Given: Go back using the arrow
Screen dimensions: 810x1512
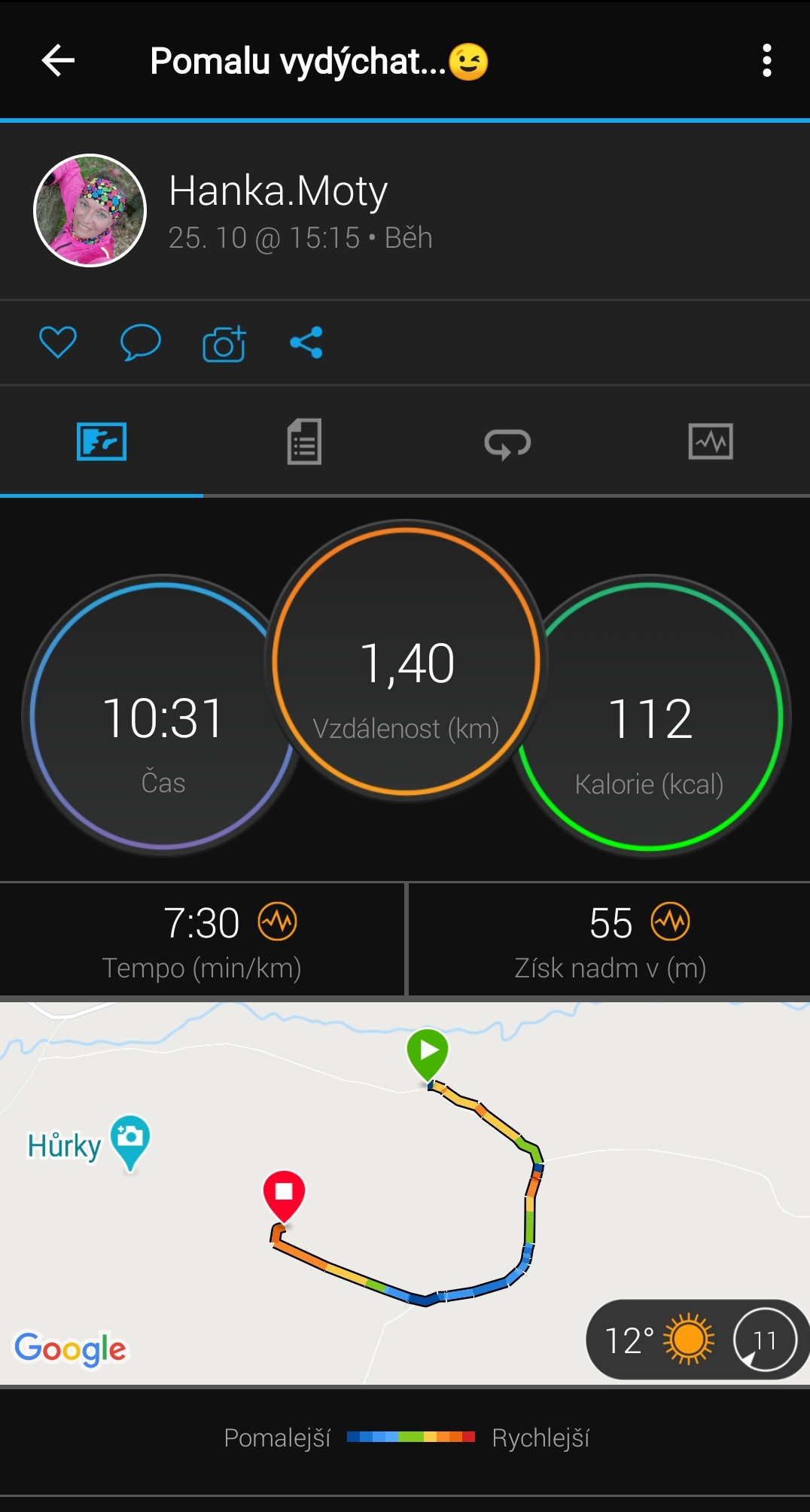Looking at the screenshot, I should point(58,60).
